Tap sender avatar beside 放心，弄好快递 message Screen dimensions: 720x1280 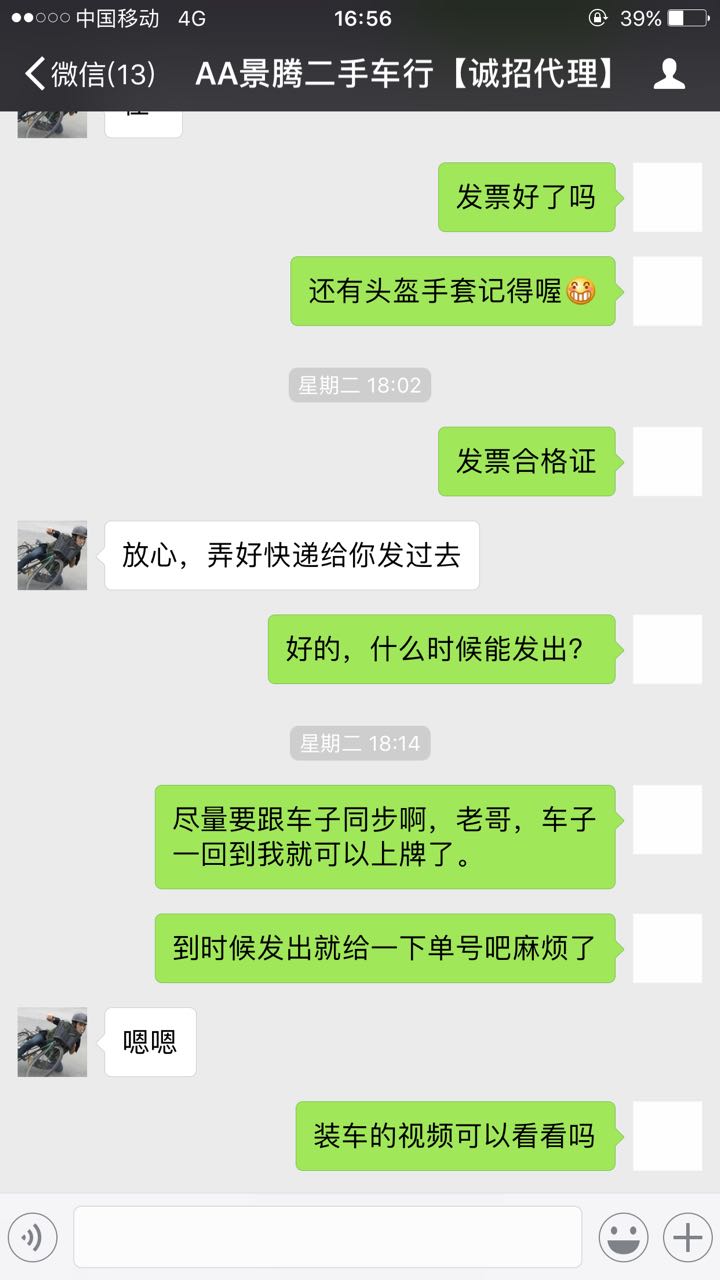click(52, 555)
